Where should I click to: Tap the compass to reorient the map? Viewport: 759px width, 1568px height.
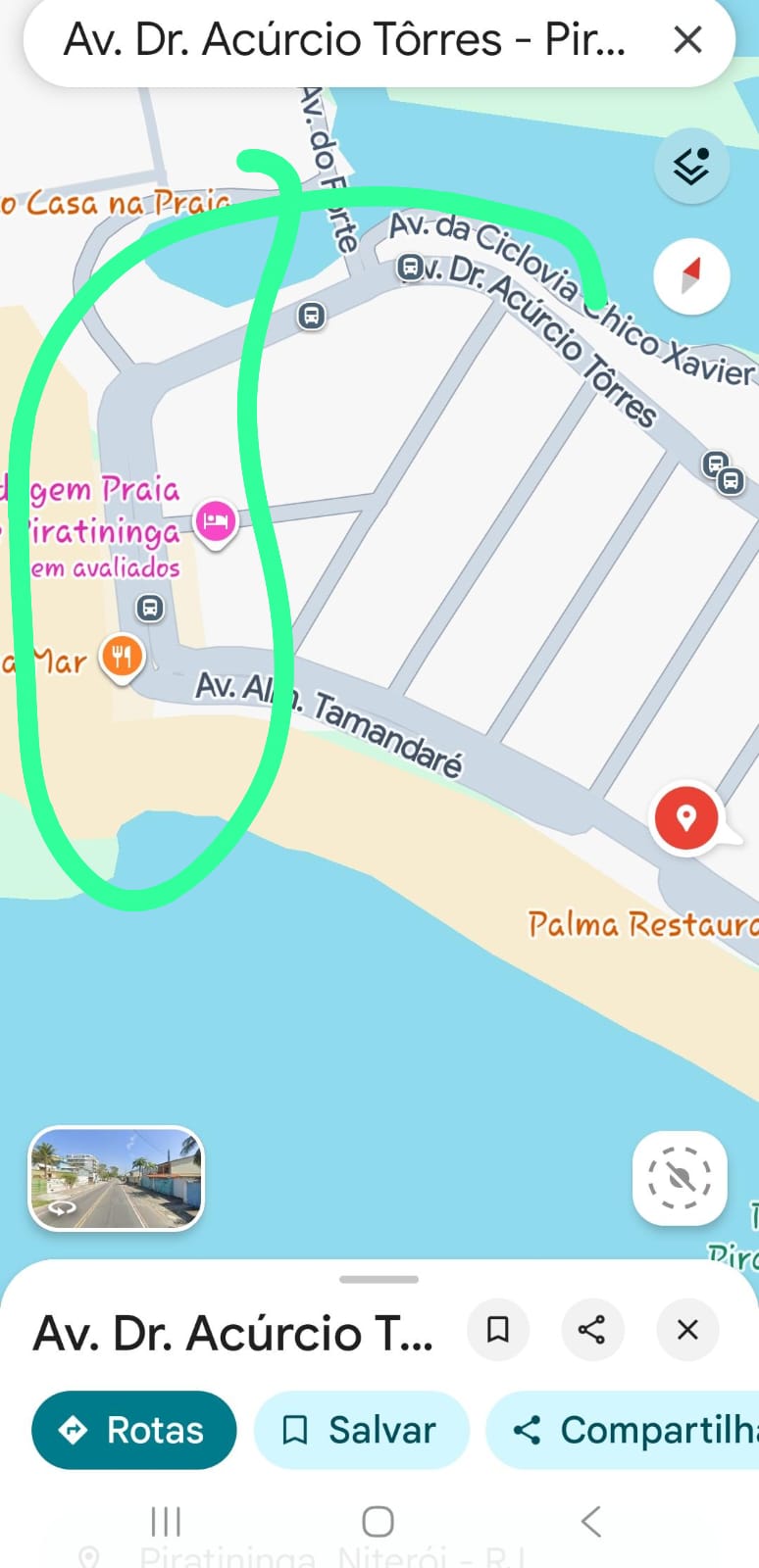point(691,276)
